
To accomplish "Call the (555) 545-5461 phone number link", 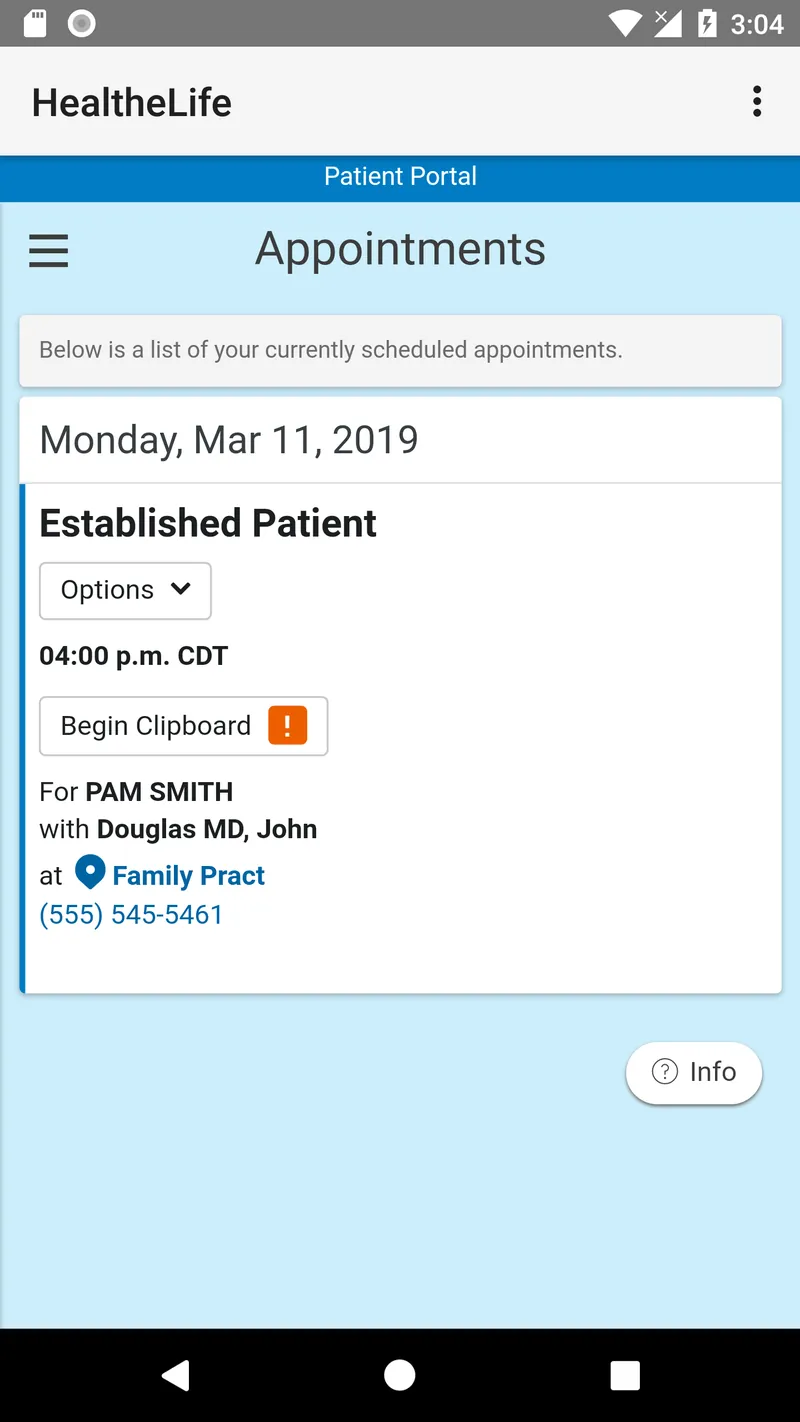I will (x=131, y=913).
